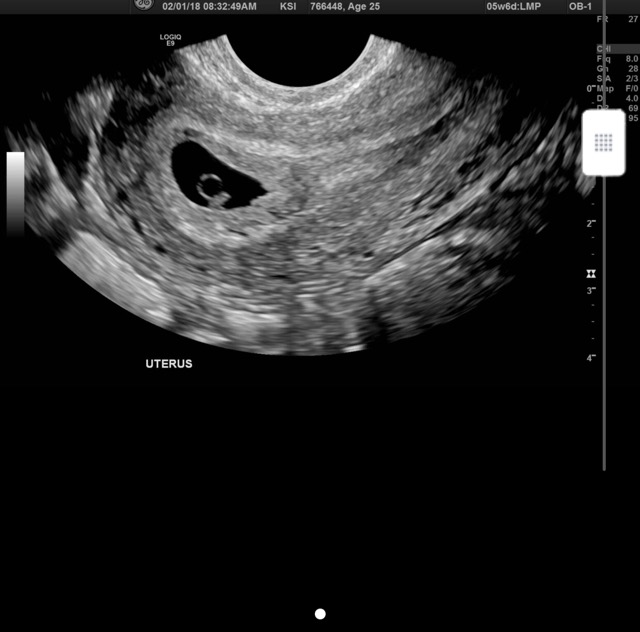
Task: Tap the page indicator dot below the image
Action: (320, 613)
